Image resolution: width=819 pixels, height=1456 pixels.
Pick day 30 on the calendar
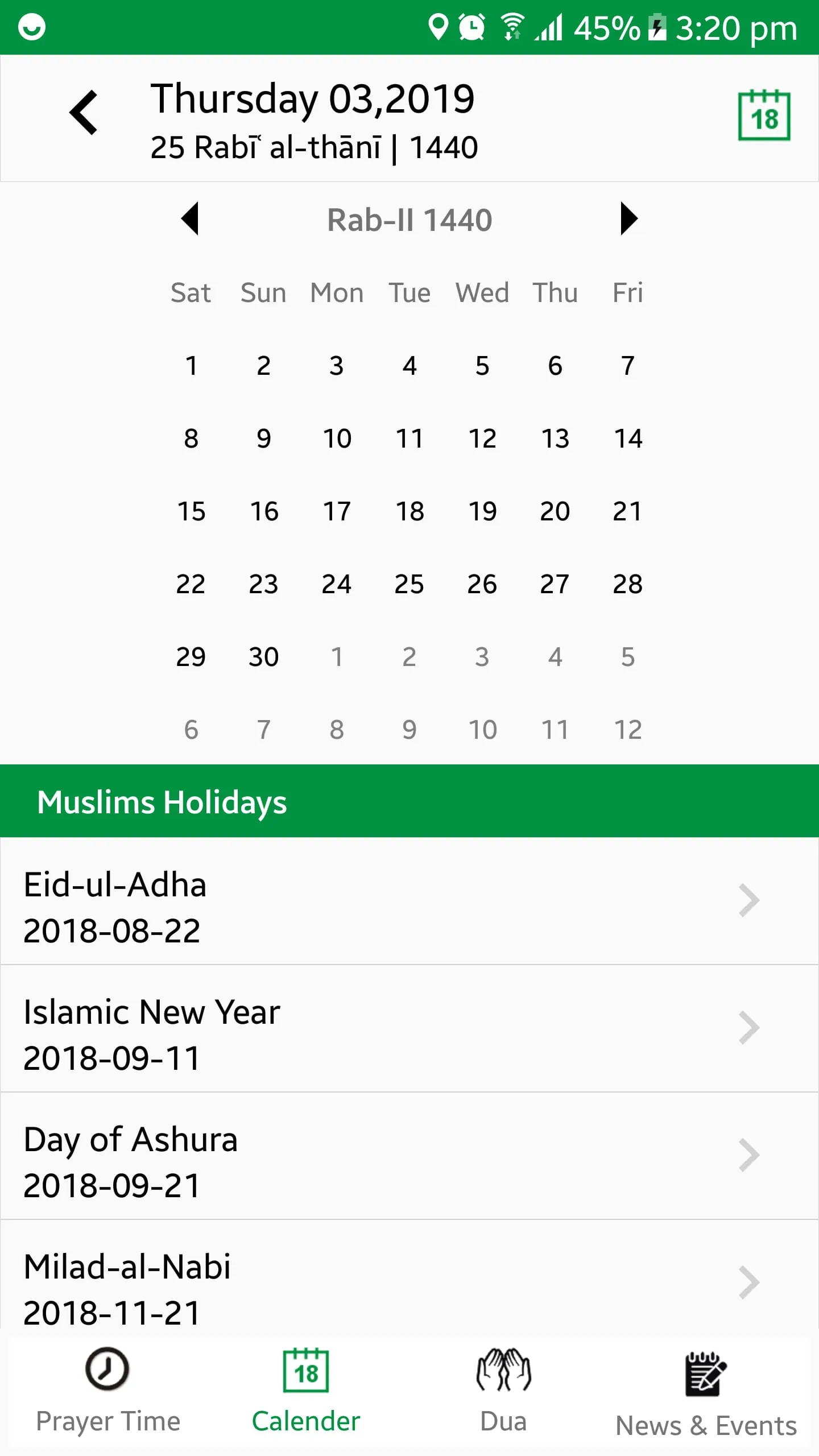point(263,657)
